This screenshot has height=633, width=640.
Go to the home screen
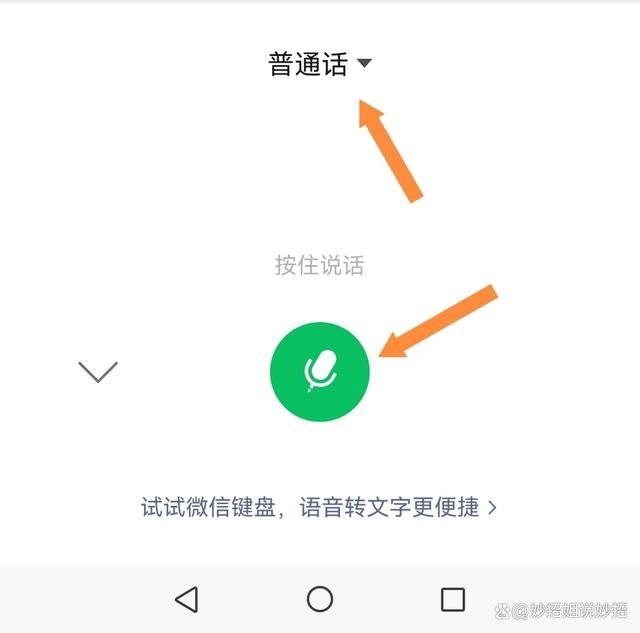320,599
